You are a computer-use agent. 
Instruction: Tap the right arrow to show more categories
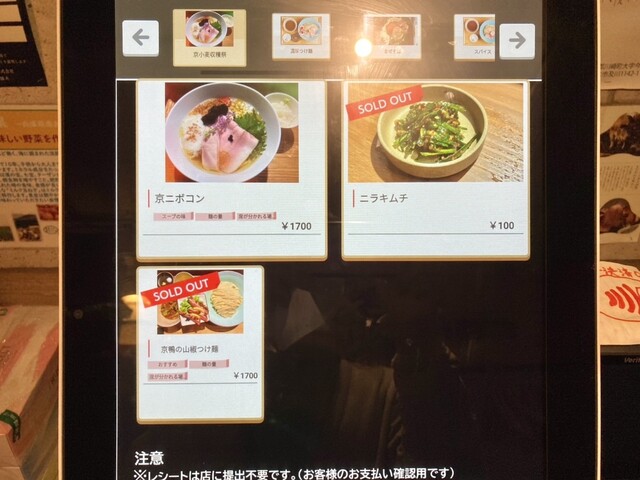(x=516, y=41)
